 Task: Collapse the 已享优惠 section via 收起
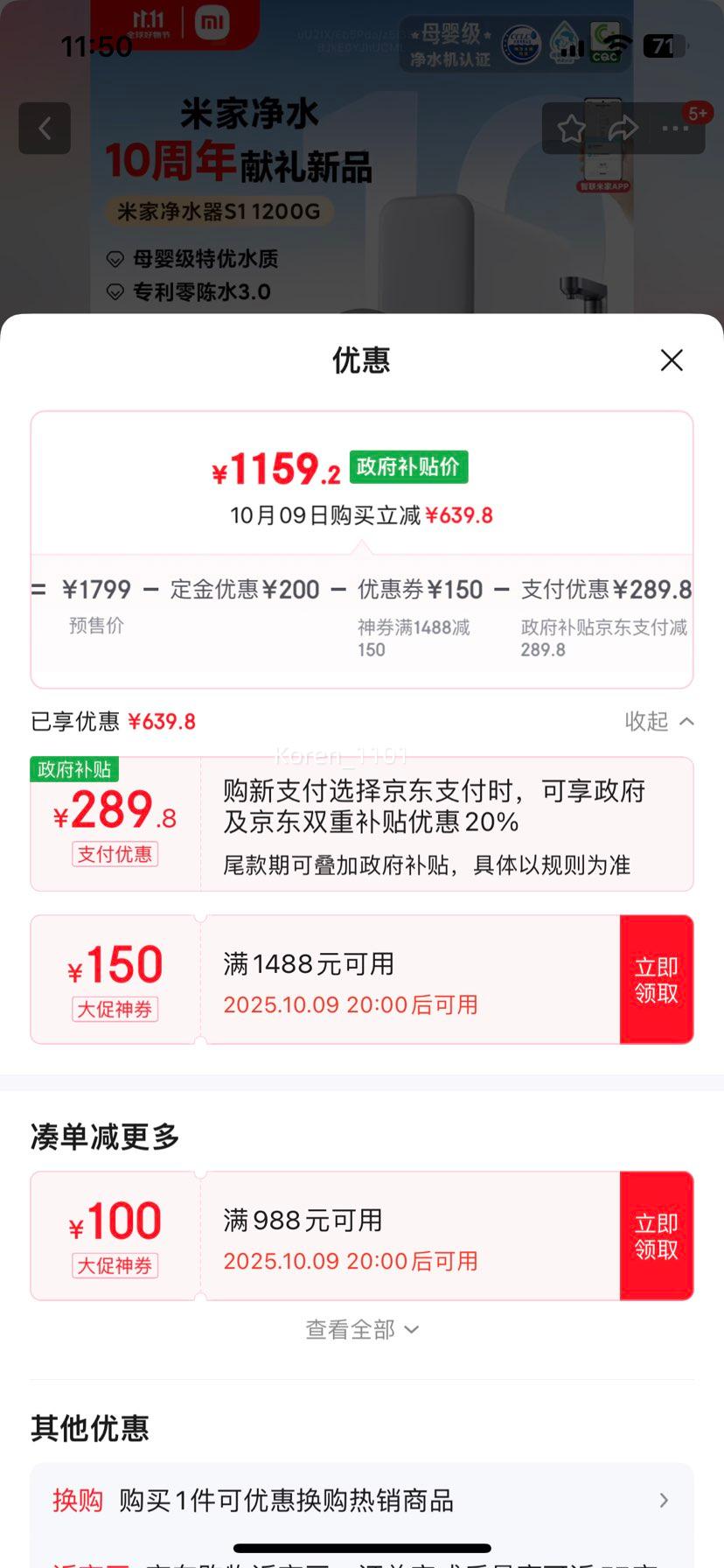click(x=659, y=721)
